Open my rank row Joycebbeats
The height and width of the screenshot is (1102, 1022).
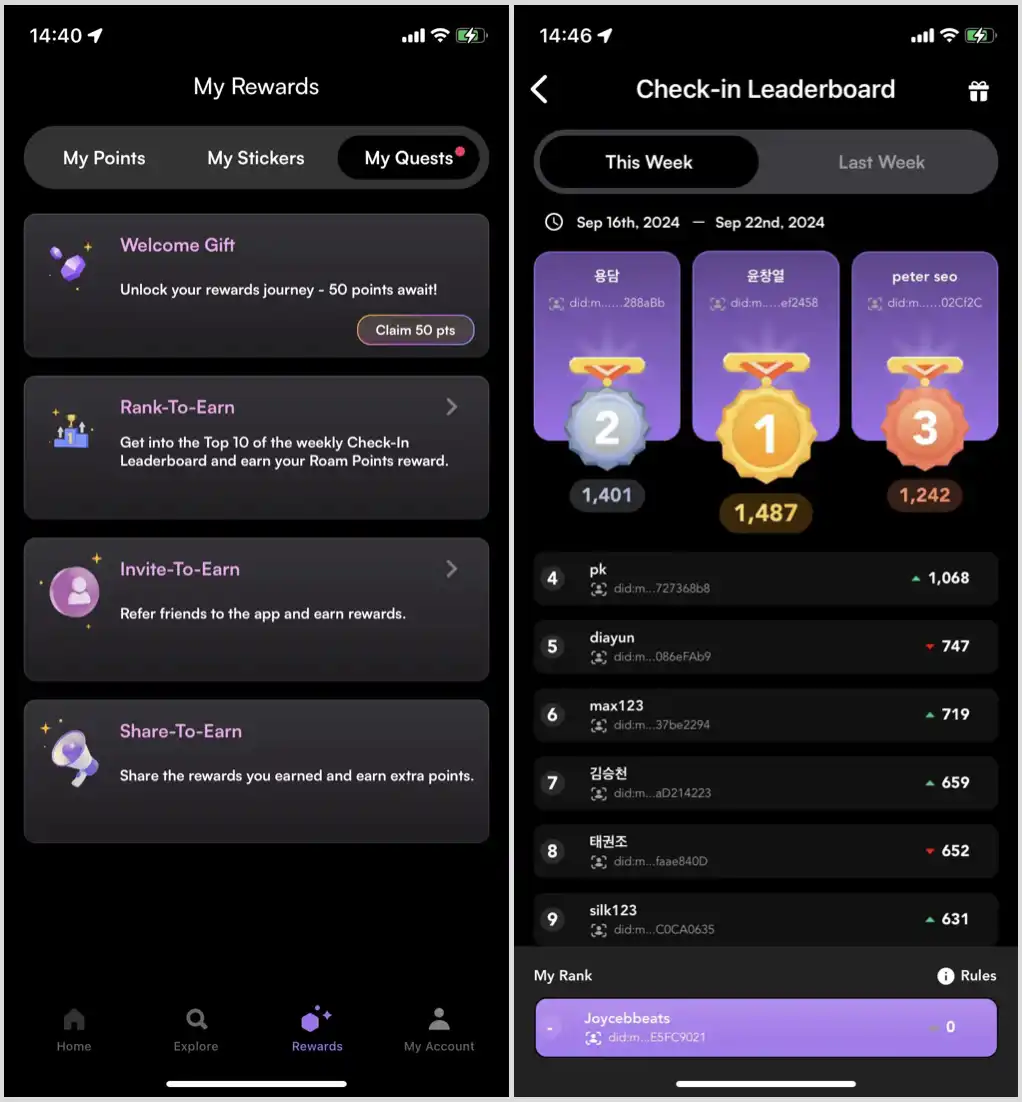click(x=765, y=1027)
